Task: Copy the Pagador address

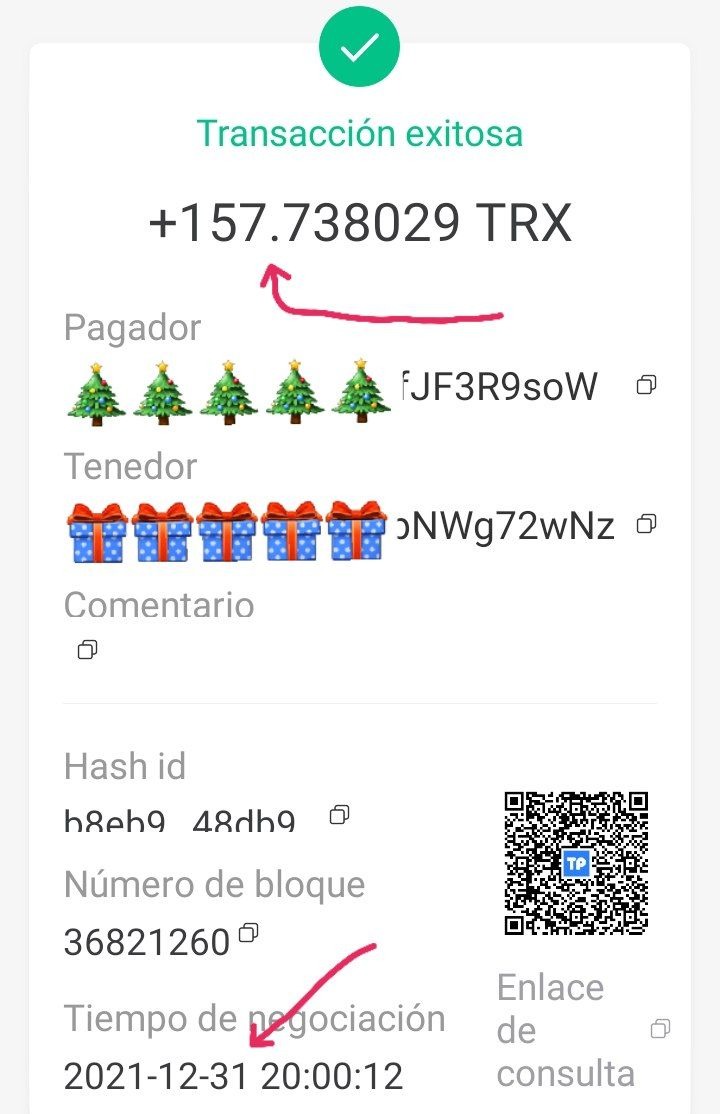Action: [647, 385]
